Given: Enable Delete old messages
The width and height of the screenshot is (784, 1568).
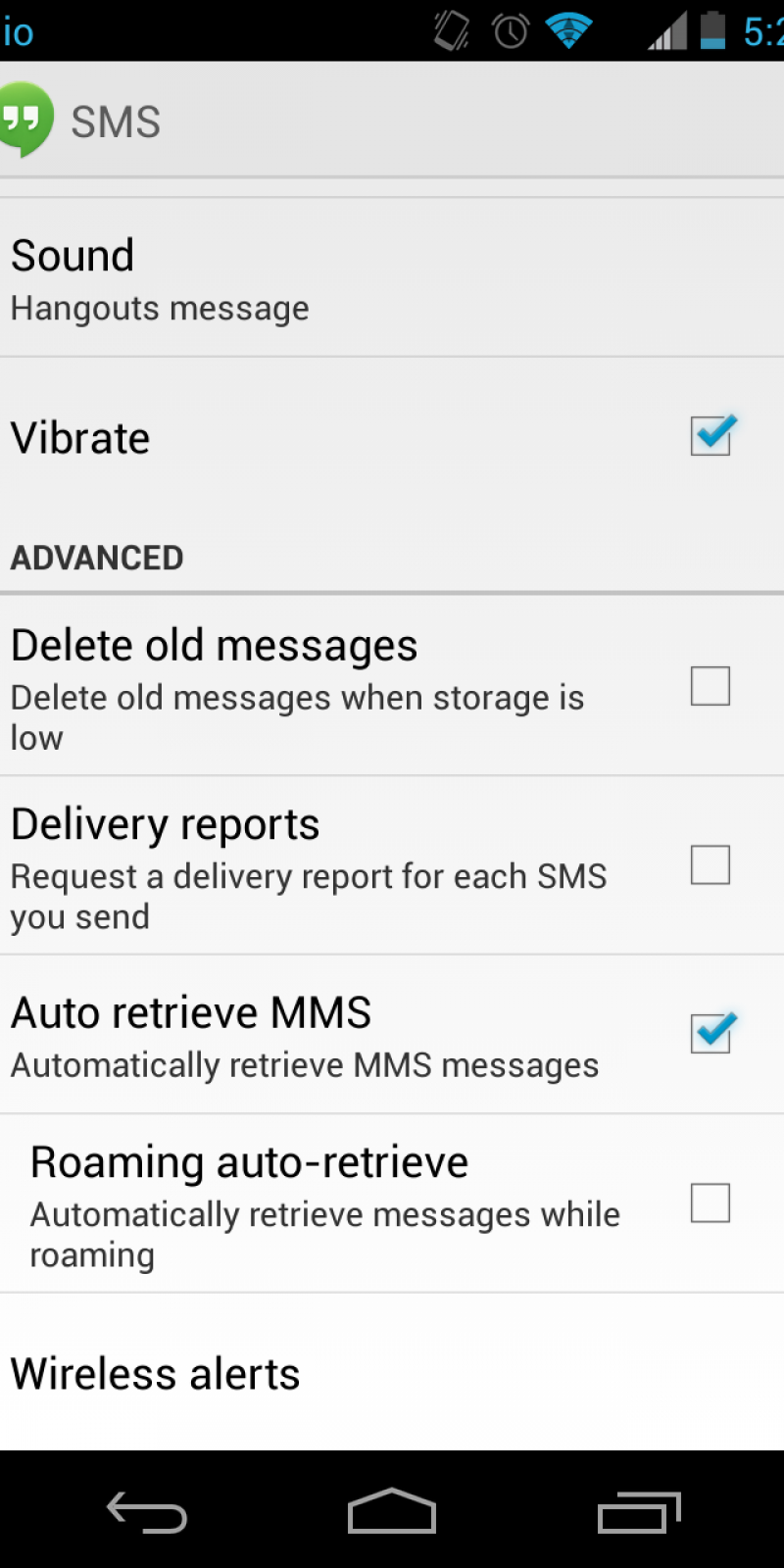Looking at the screenshot, I should click(710, 686).
